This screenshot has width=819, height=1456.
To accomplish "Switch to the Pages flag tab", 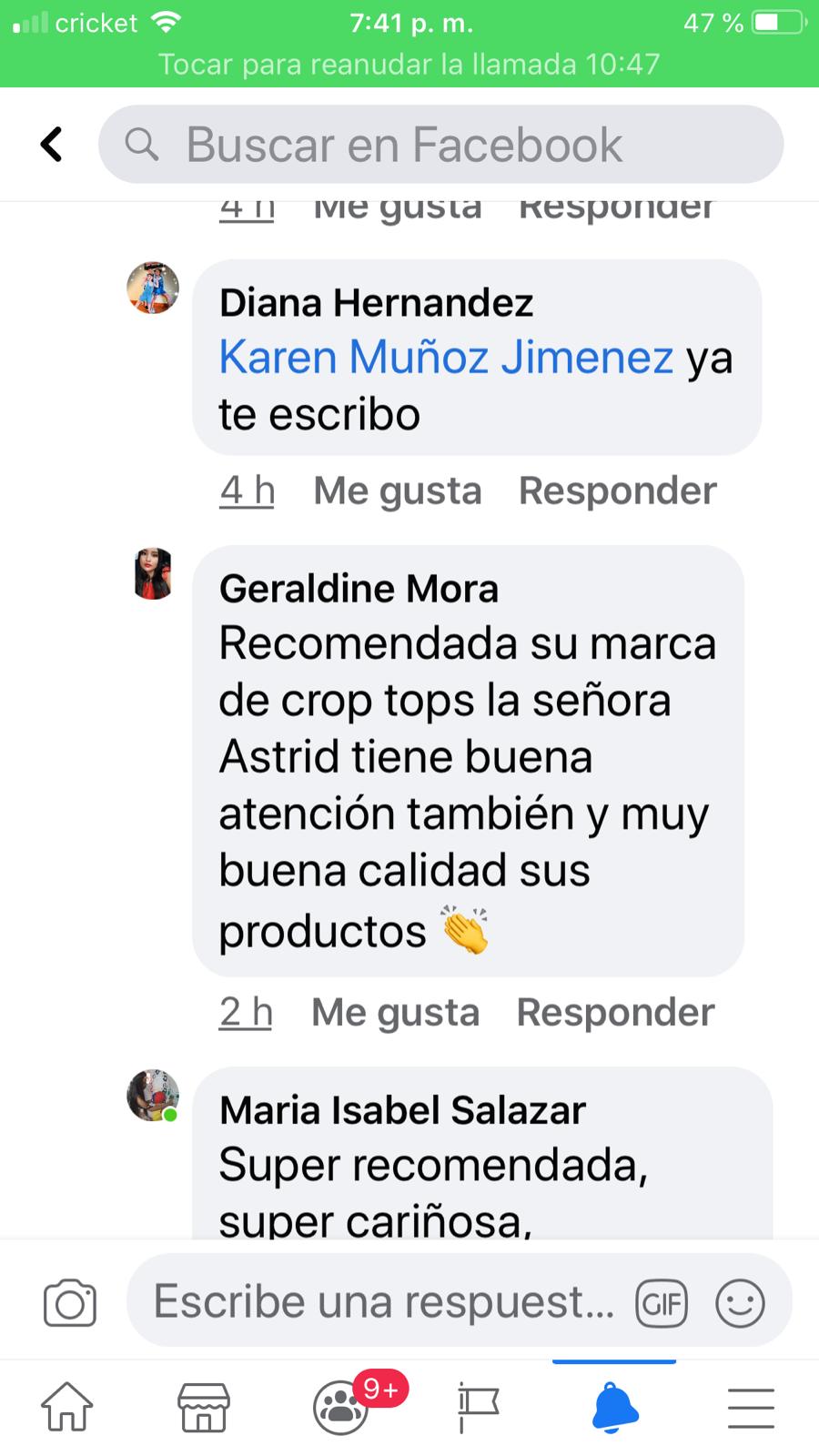I will click(x=478, y=1407).
